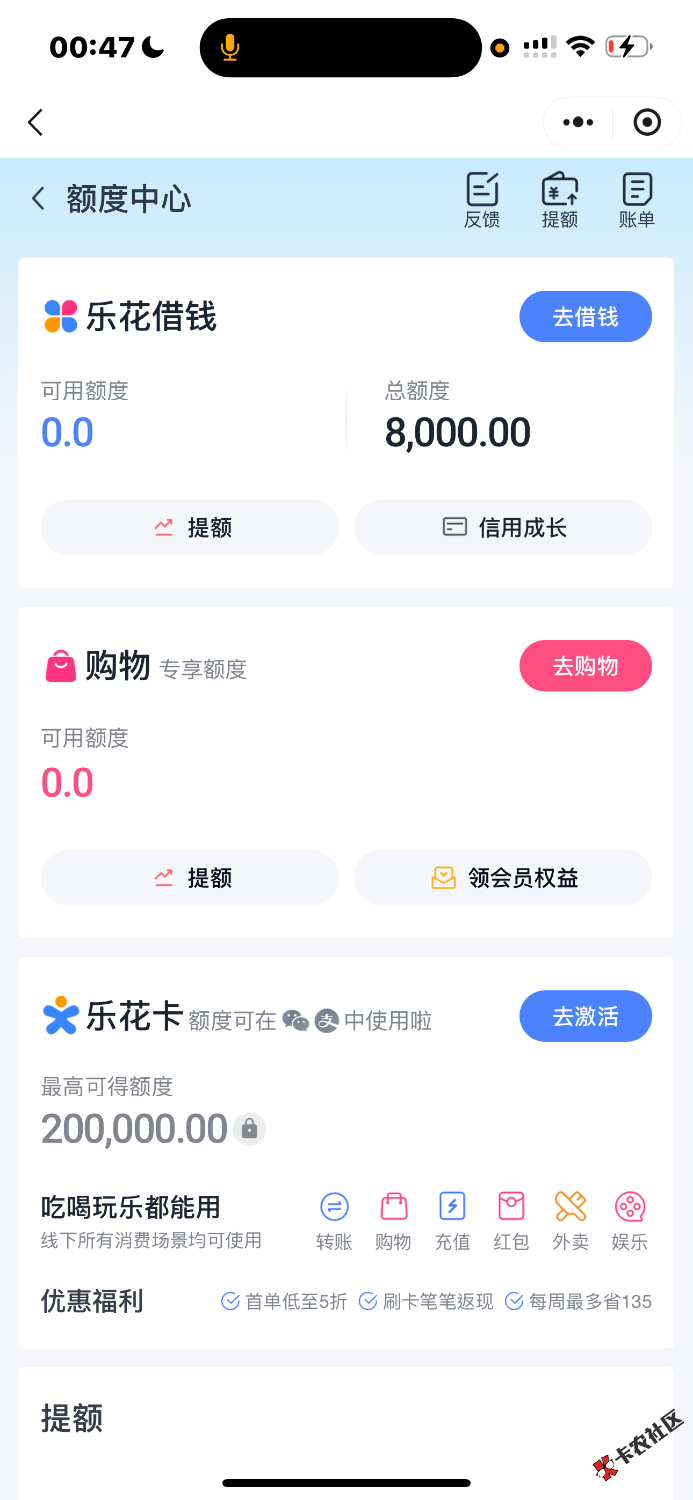Open the 反馈 feedback icon
Image resolution: width=693 pixels, height=1500 pixels.
pos(482,200)
